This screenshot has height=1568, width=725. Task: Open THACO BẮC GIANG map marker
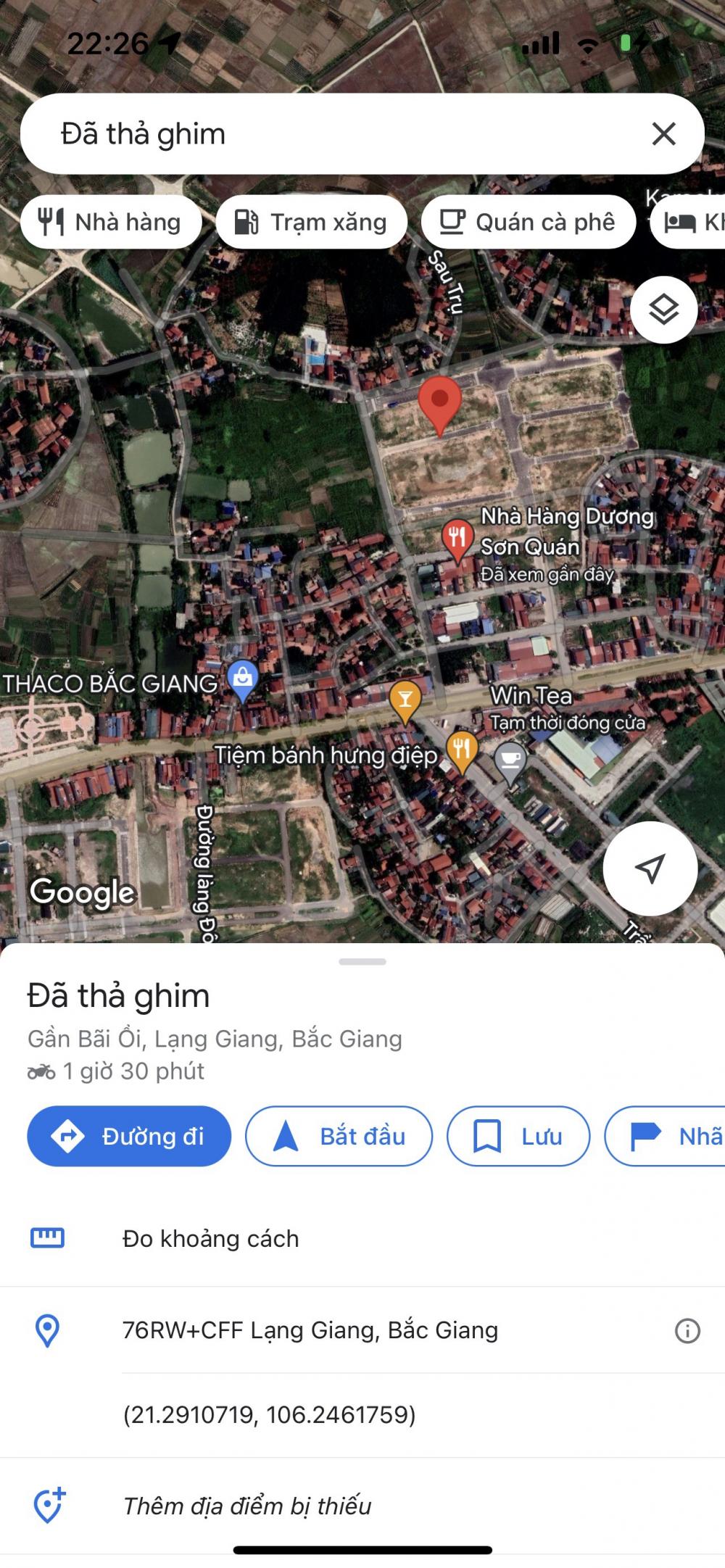click(243, 681)
